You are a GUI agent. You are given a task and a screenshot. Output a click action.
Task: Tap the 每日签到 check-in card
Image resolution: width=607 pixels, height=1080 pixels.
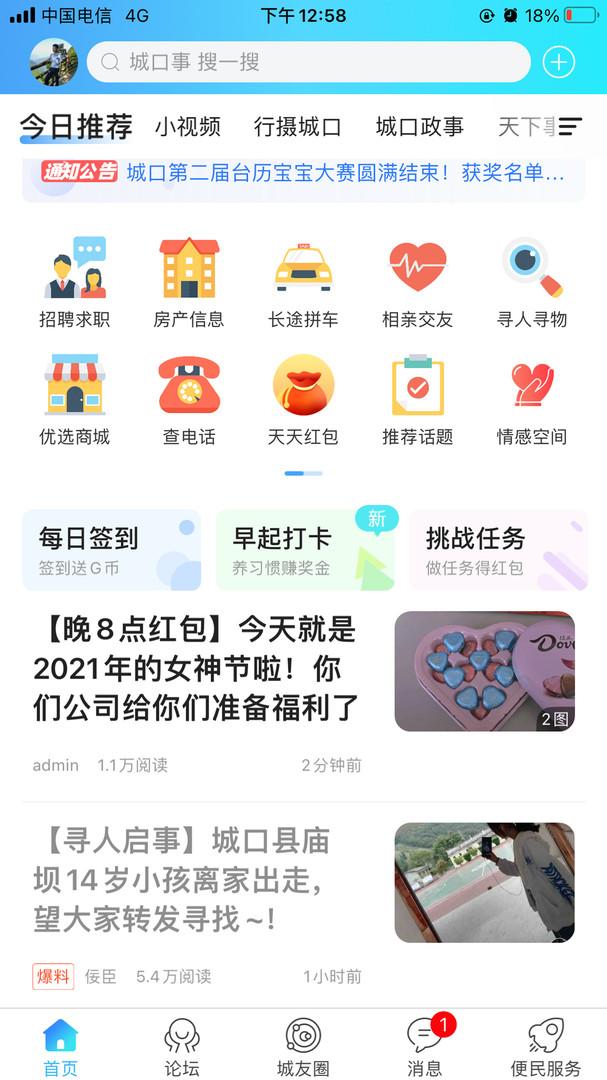(111, 550)
